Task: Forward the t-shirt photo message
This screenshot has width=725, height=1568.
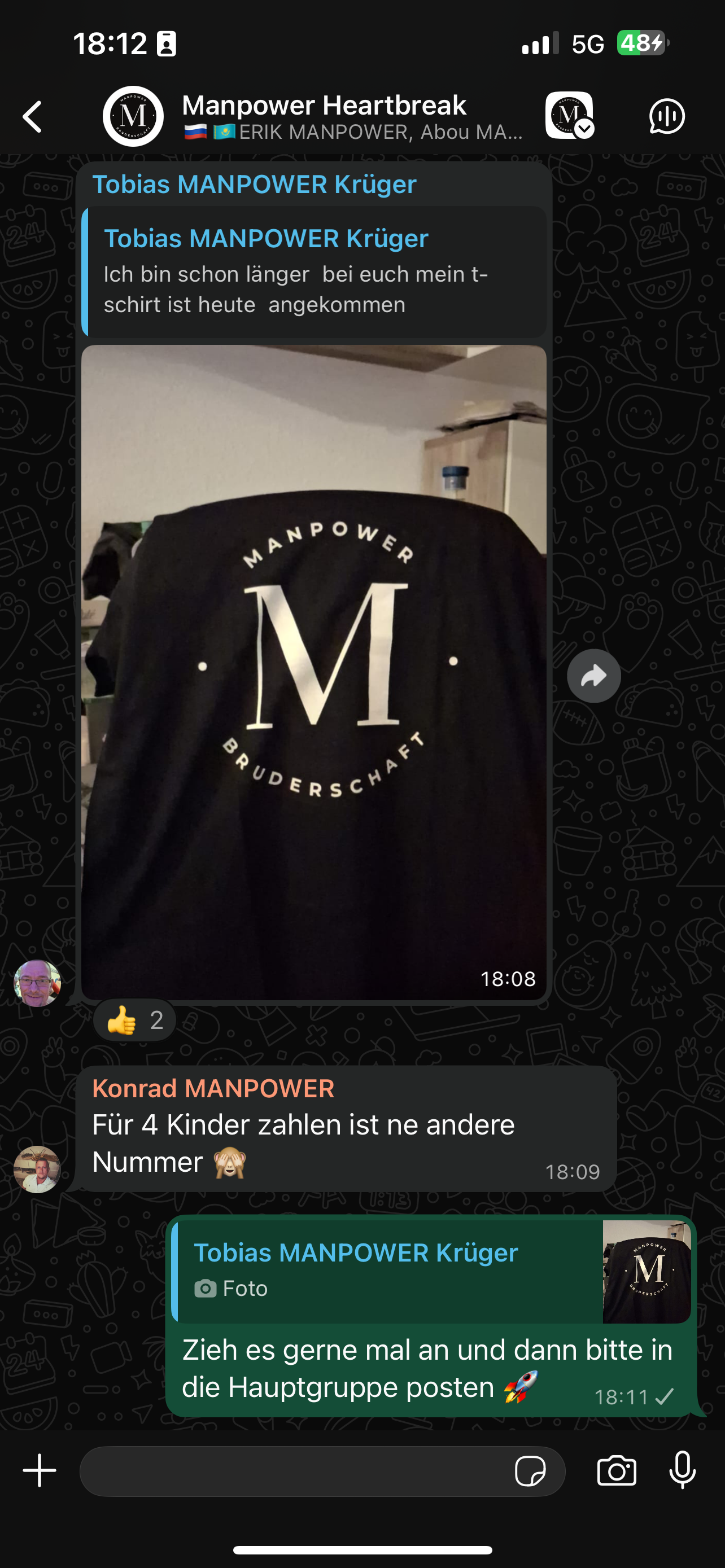Action: coord(593,676)
